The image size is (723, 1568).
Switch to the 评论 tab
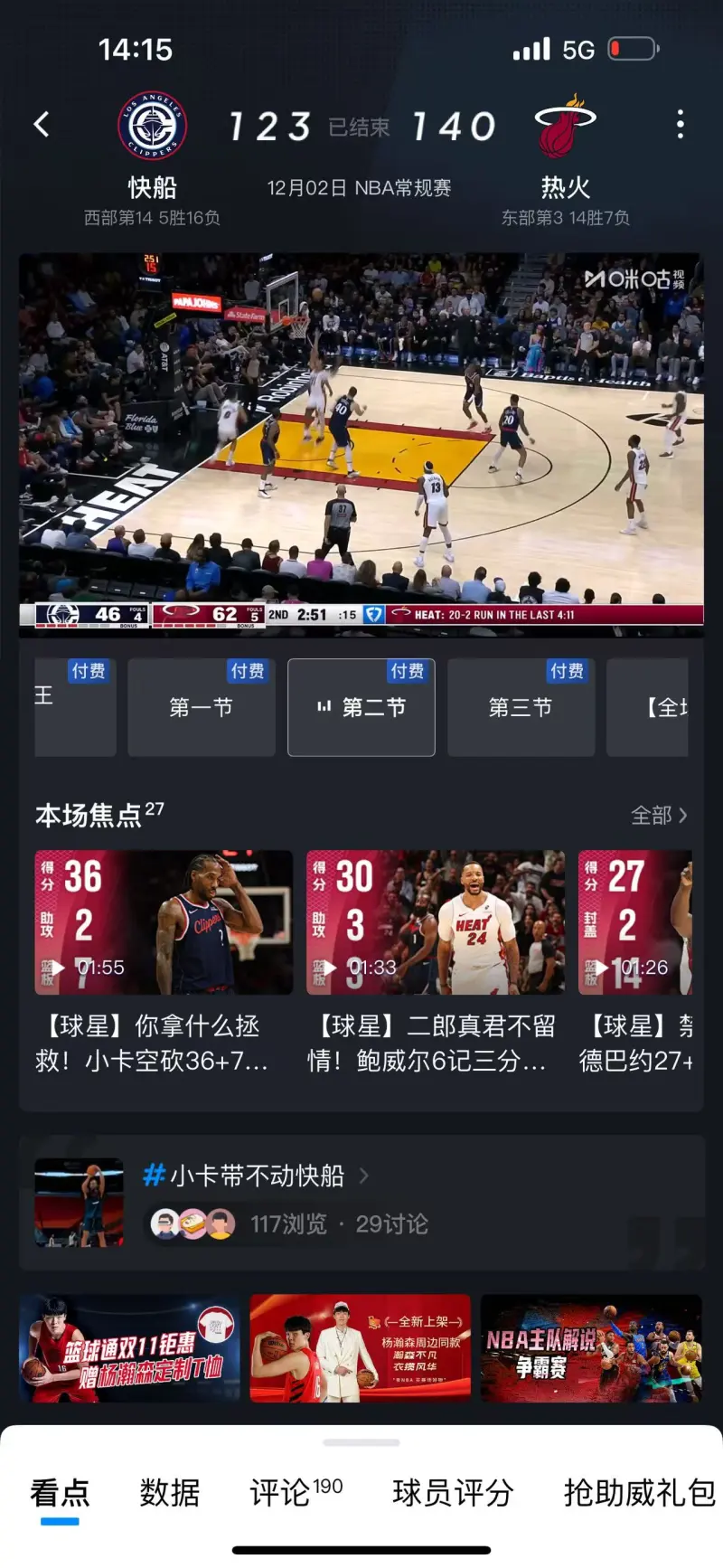[295, 1494]
